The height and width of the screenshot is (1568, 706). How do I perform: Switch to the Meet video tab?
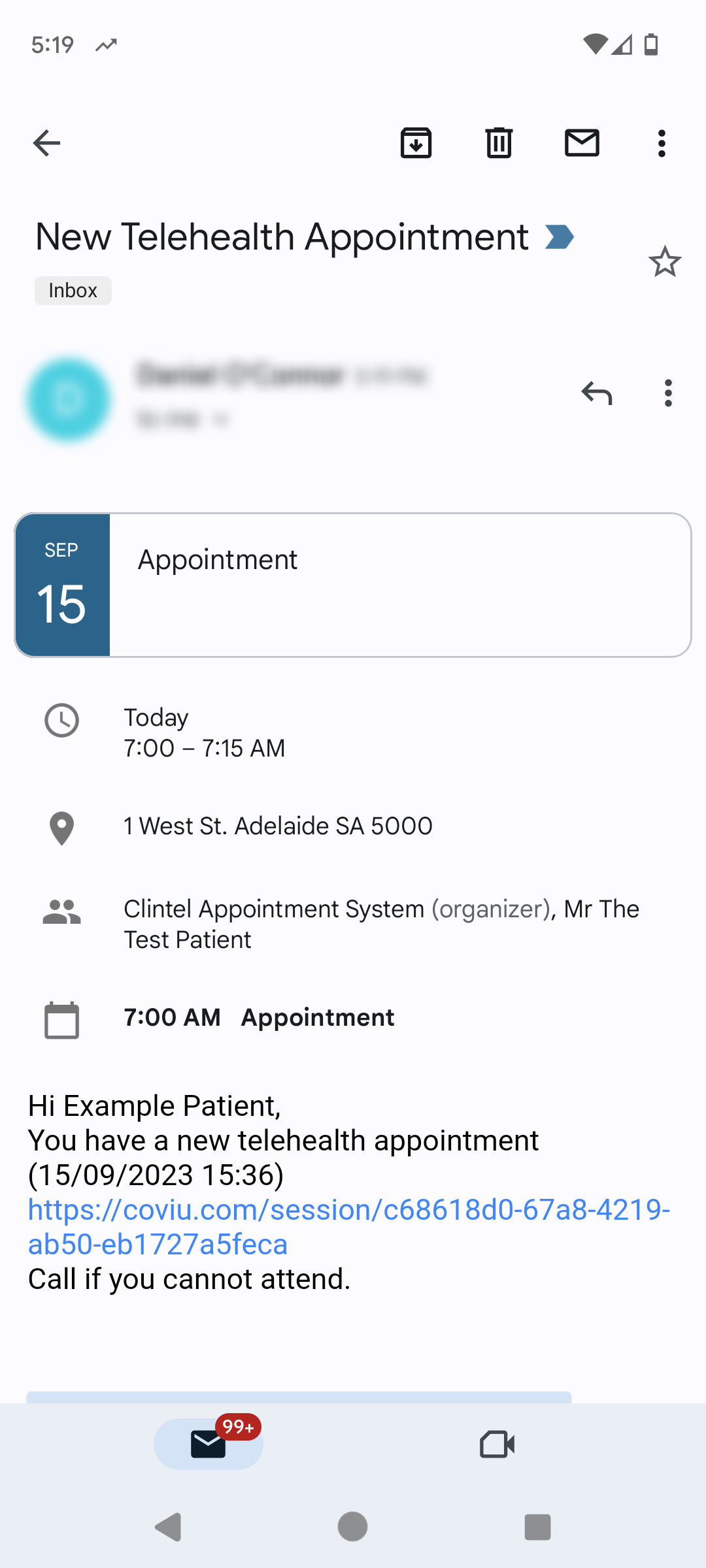click(497, 1444)
